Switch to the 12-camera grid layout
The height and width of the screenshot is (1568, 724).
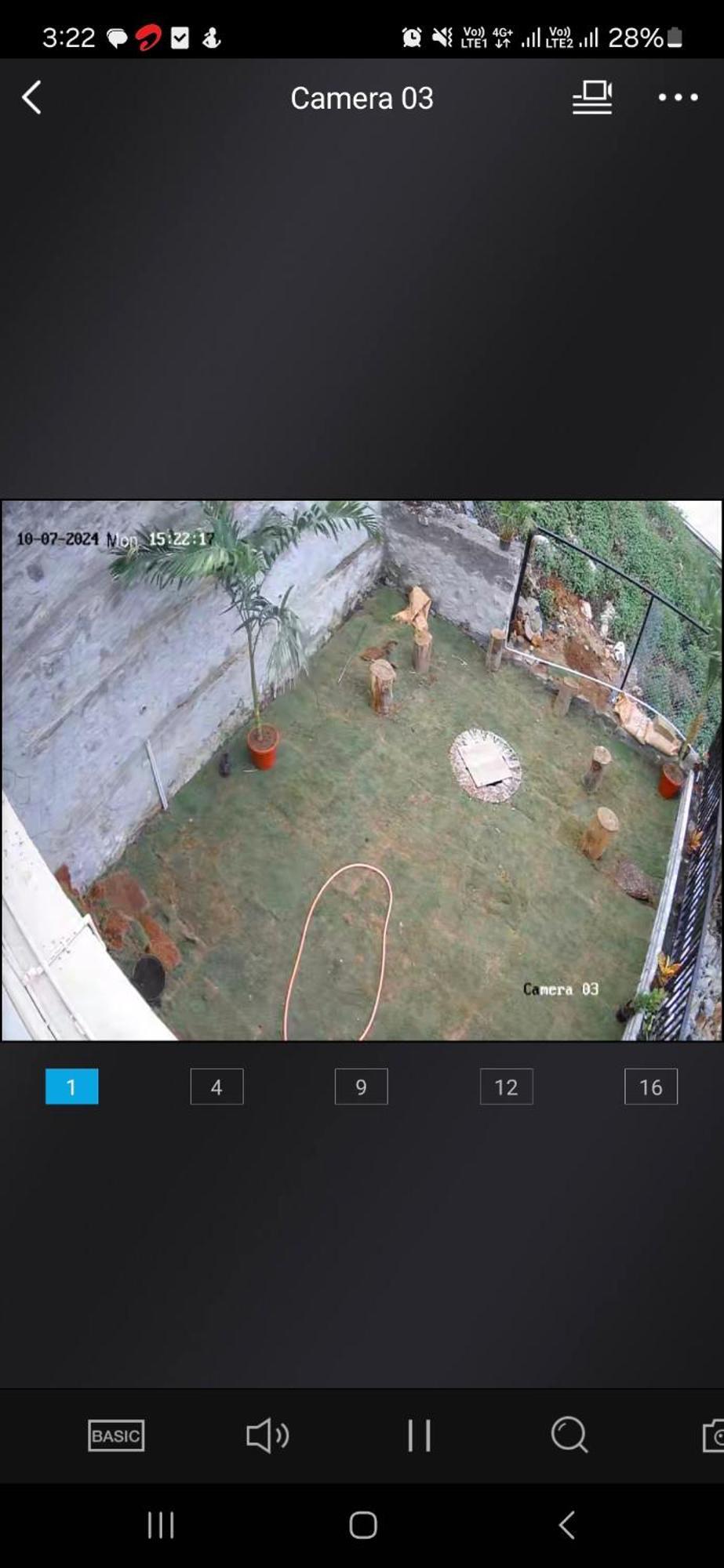(506, 1087)
